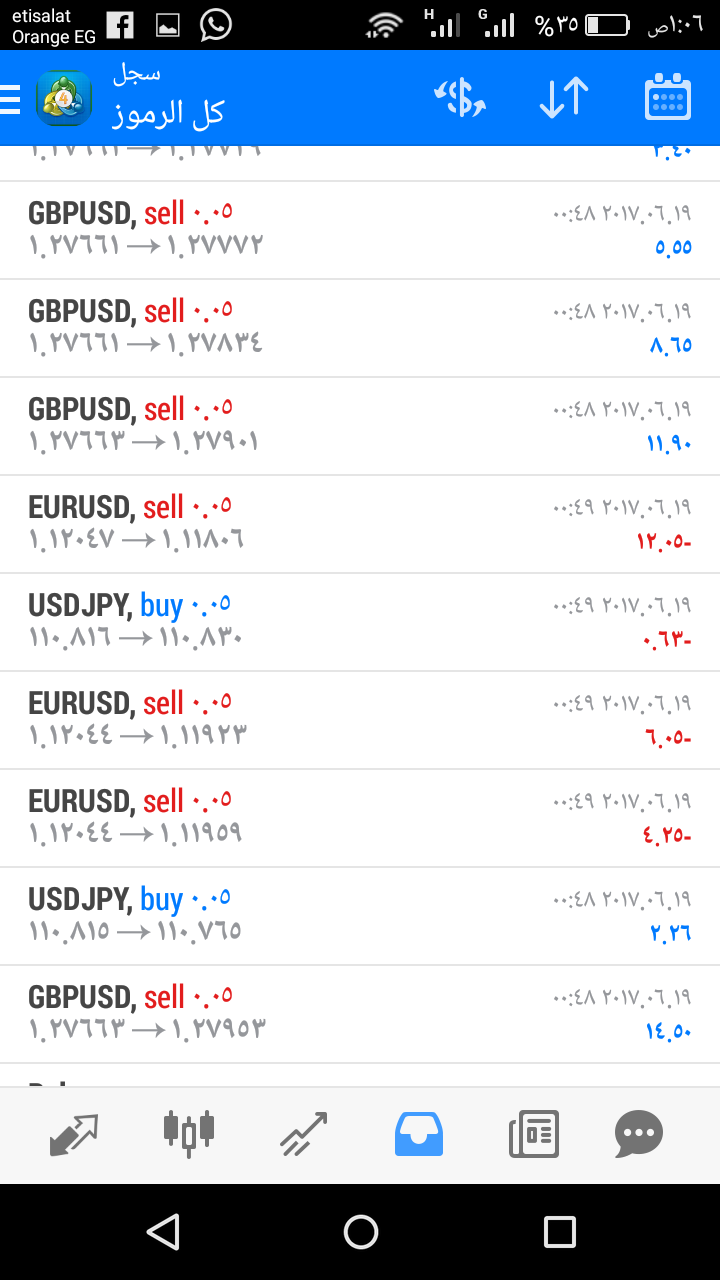Image resolution: width=720 pixels, height=1280 pixels.
Task: Expand the EURUSD sell trade with -12.05 loss
Action: 360,524
